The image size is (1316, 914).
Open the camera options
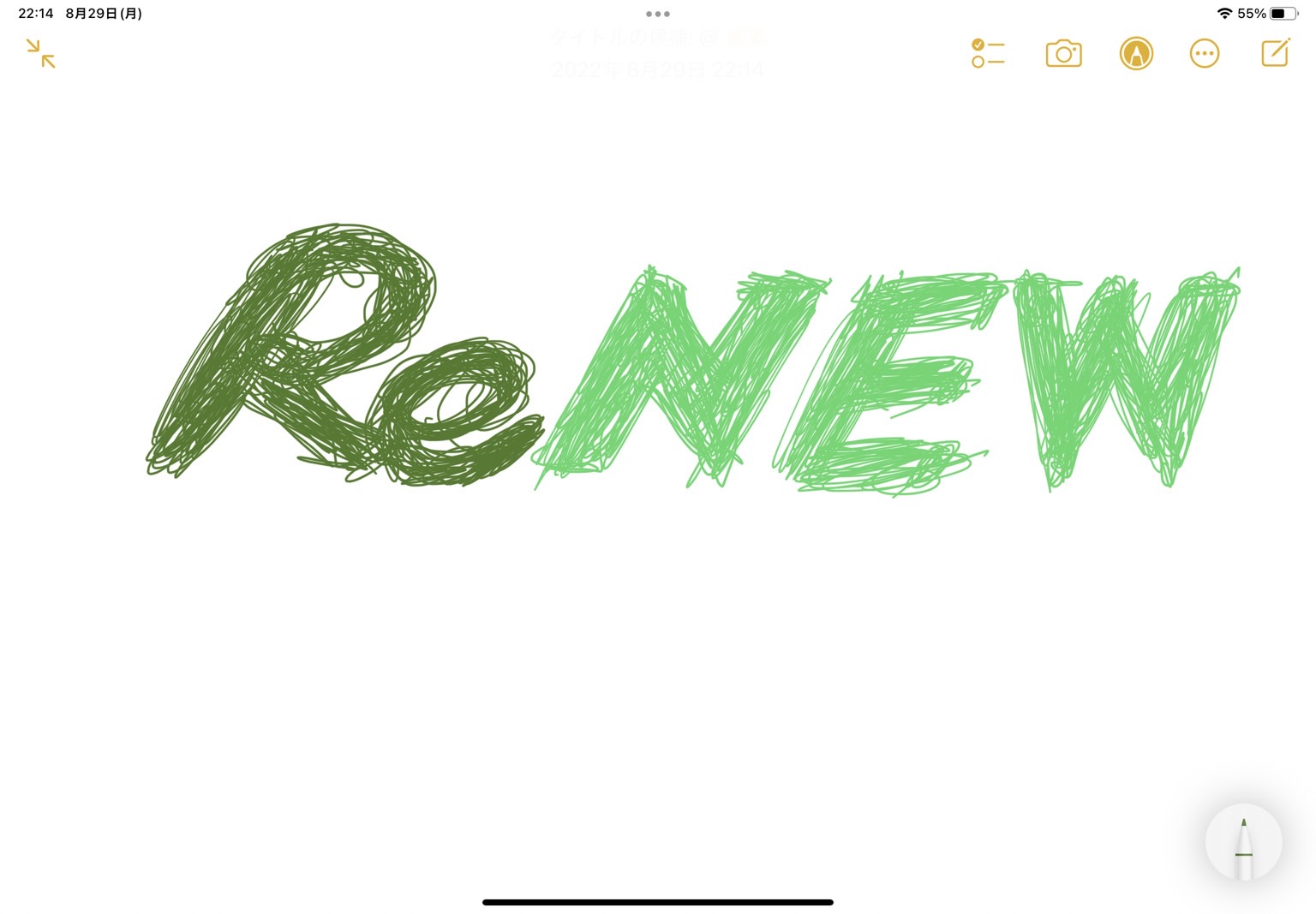tap(1063, 54)
